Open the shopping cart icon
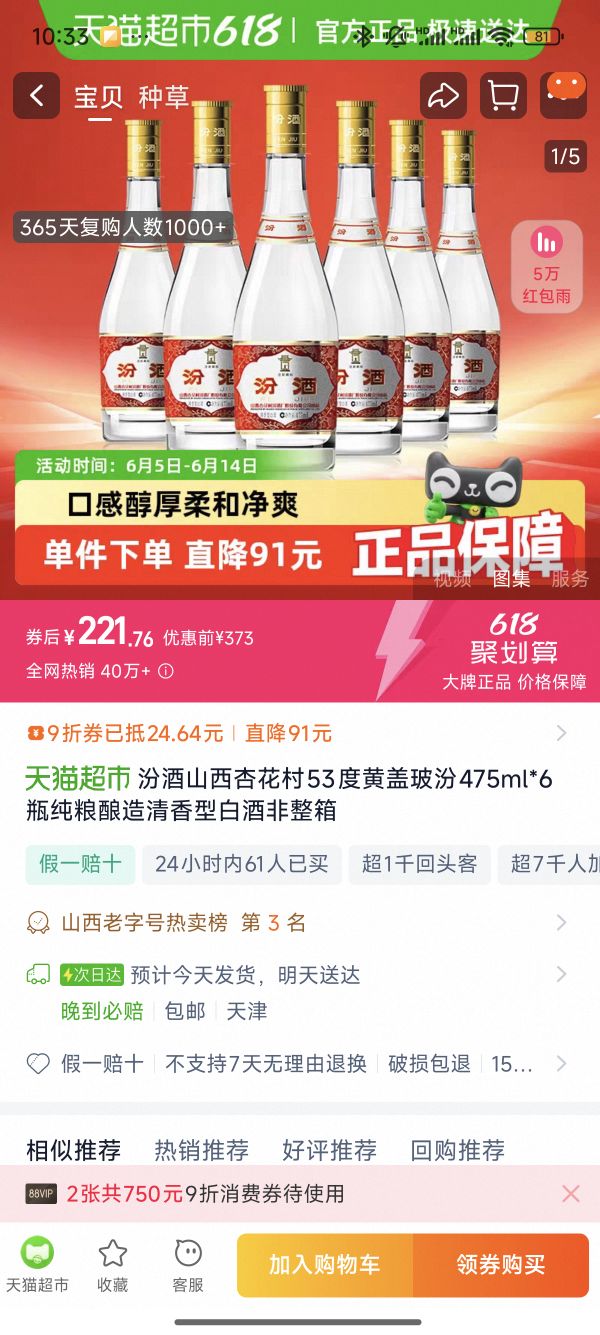The width and height of the screenshot is (600, 1335). [503, 96]
